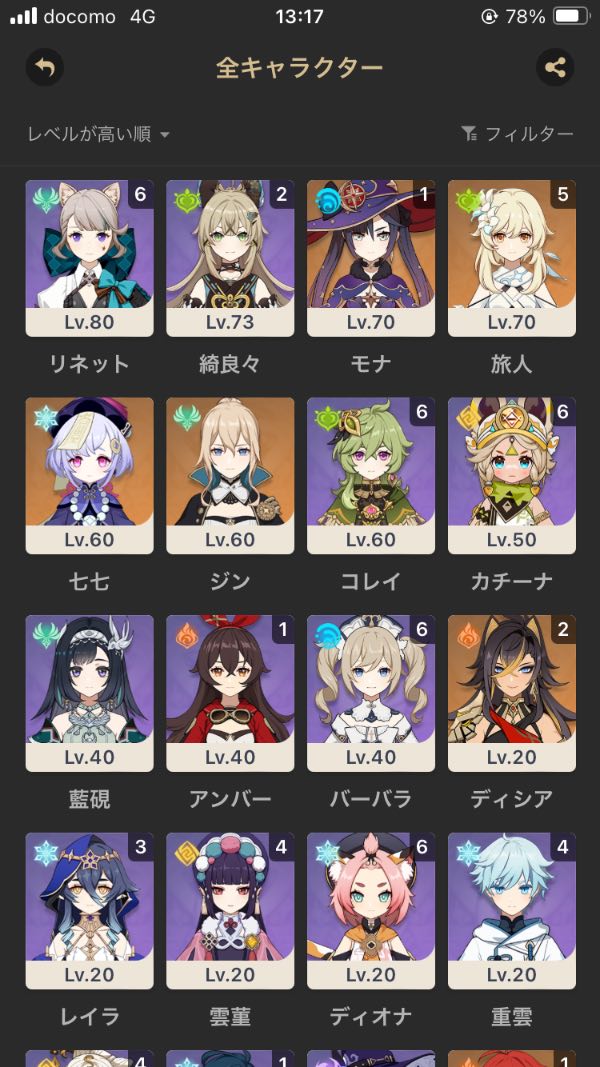Select the 七七 character card
The image size is (600, 1067).
coord(89,476)
